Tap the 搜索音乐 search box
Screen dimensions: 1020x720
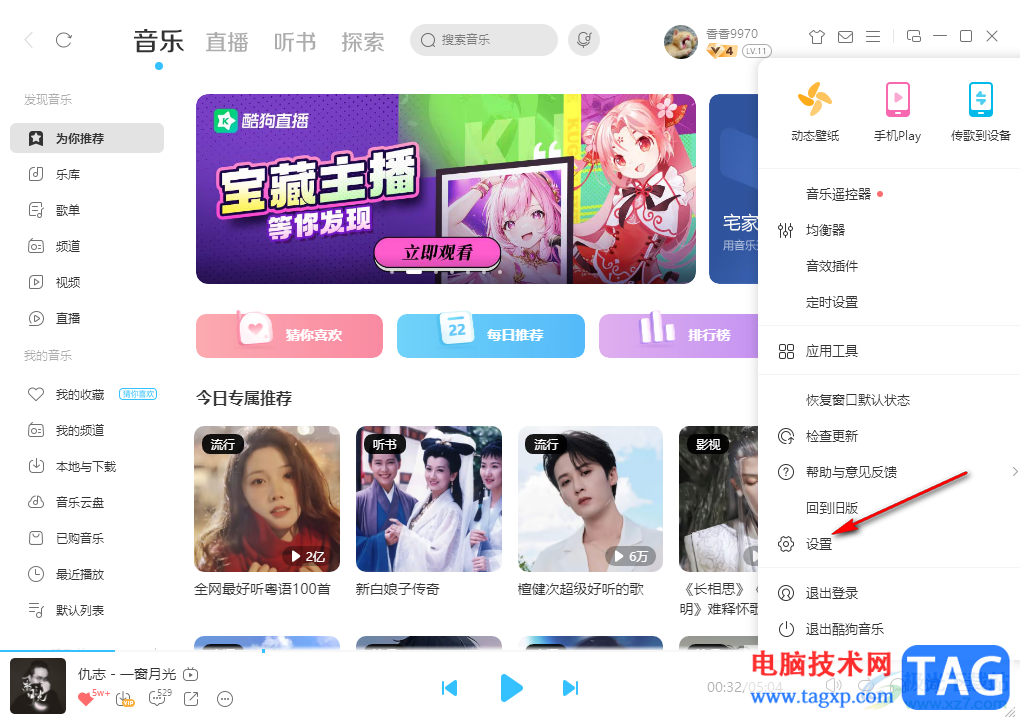click(x=483, y=40)
